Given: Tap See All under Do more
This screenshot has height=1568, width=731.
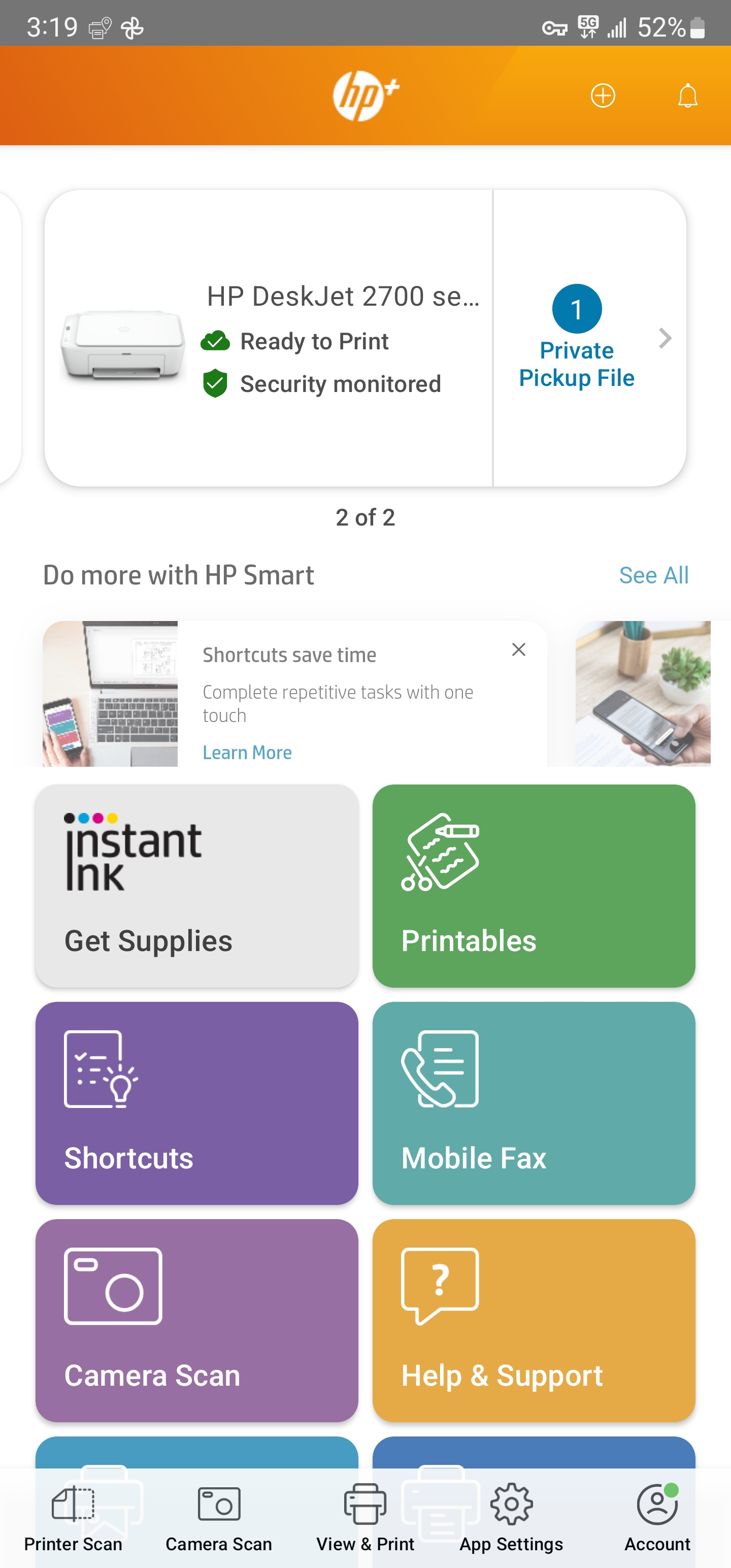Looking at the screenshot, I should pyautogui.click(x=653, y=575).
